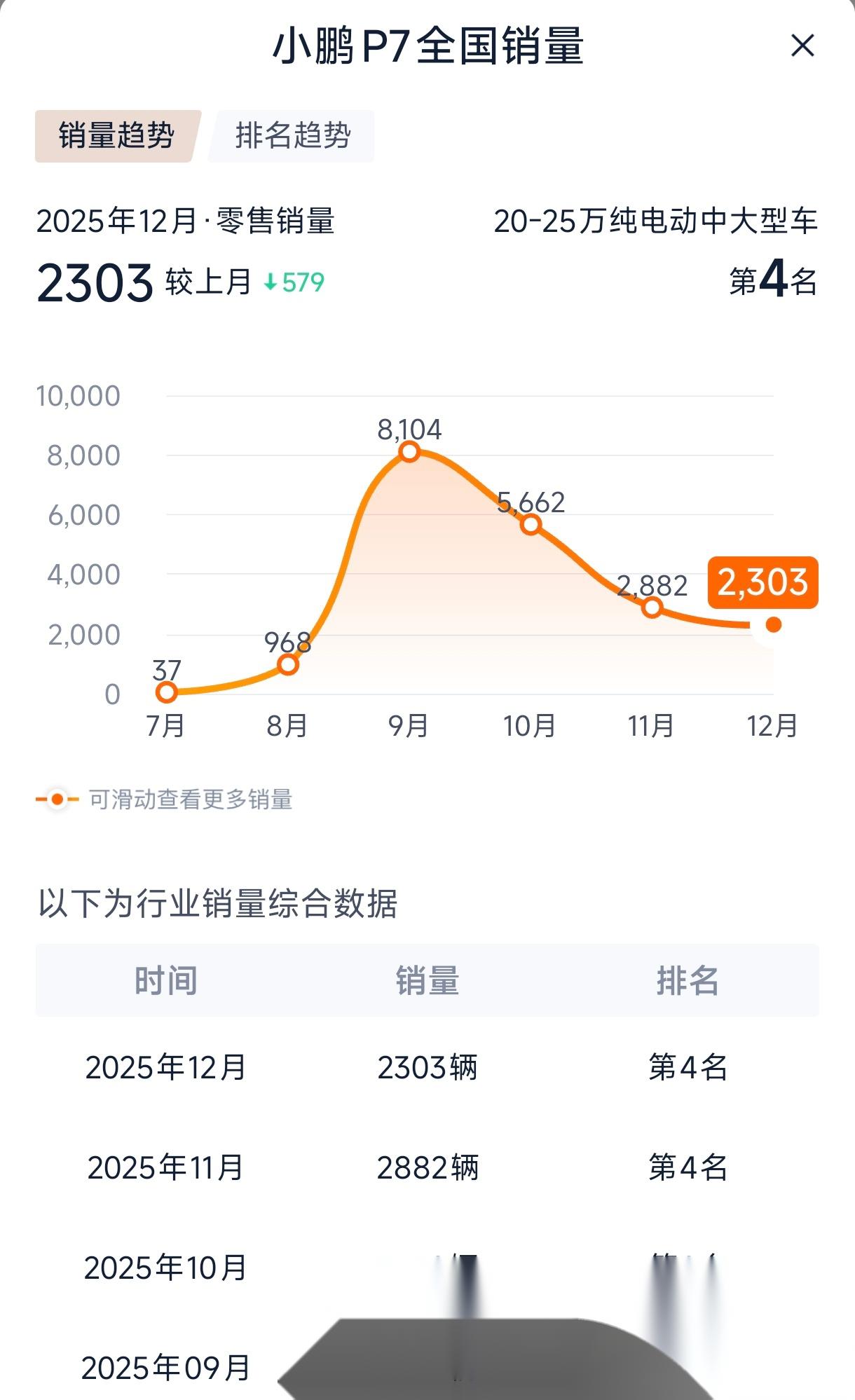Tap the orange dot legend icon
This screenshot has height=1400, width=855.
[x=57, y=797]
